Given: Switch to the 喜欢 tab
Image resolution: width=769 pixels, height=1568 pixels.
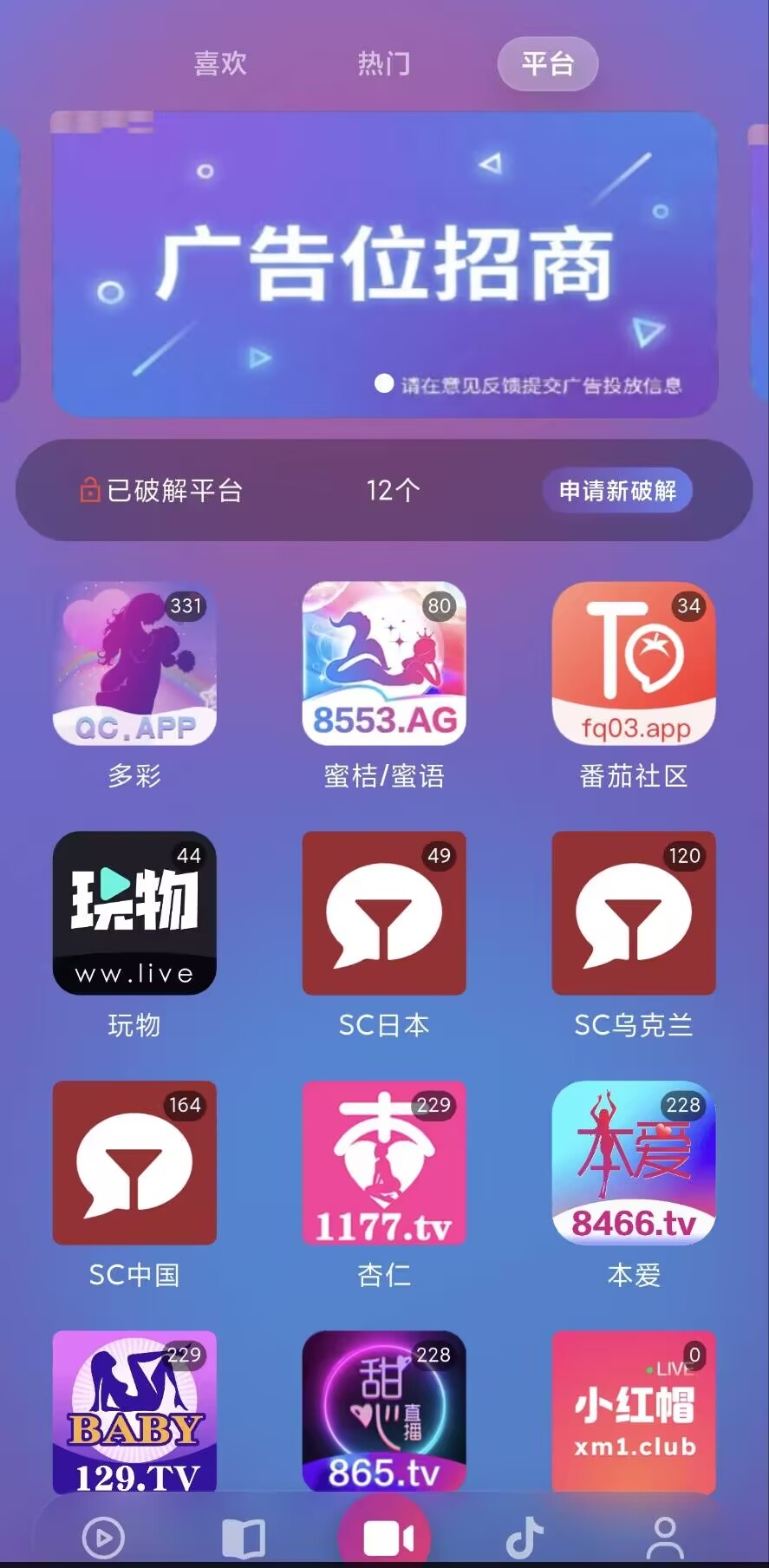Looking at the screenshot, I should point(220,63).
